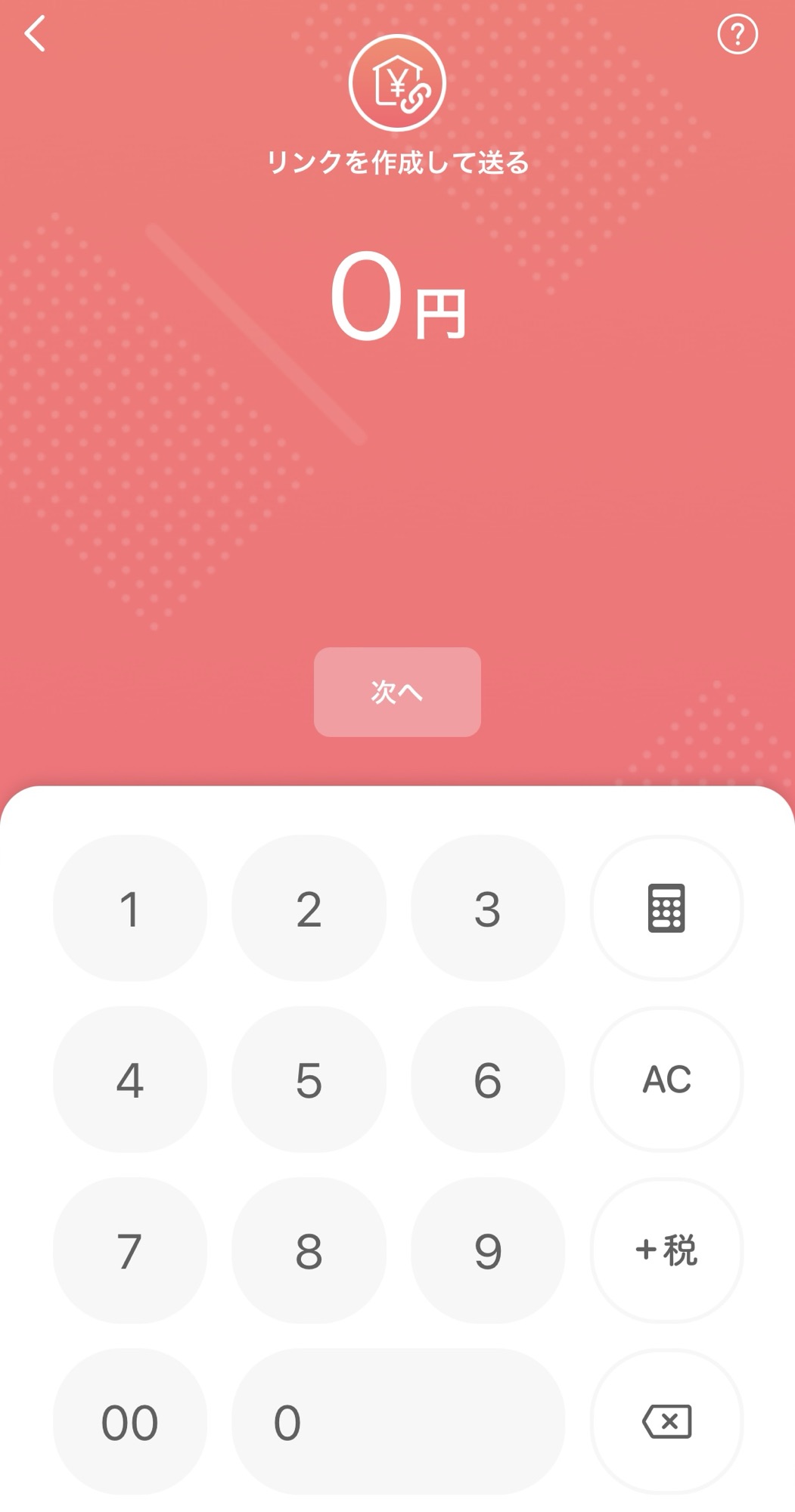Enter a single 0 on the keypad

398,1422
